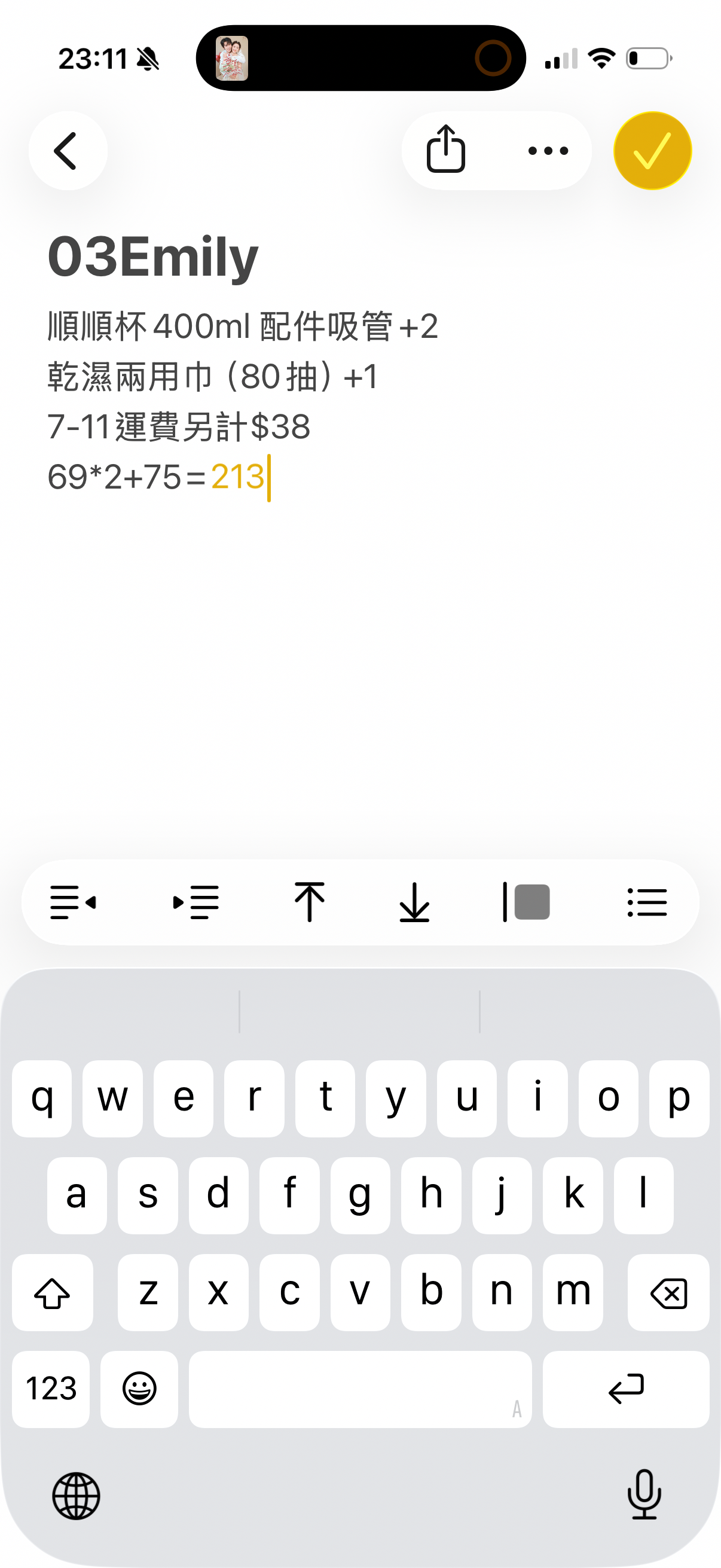Decrease indent with the outdent icon
Screen dimensions: 721x1568
tap(73, 902)
